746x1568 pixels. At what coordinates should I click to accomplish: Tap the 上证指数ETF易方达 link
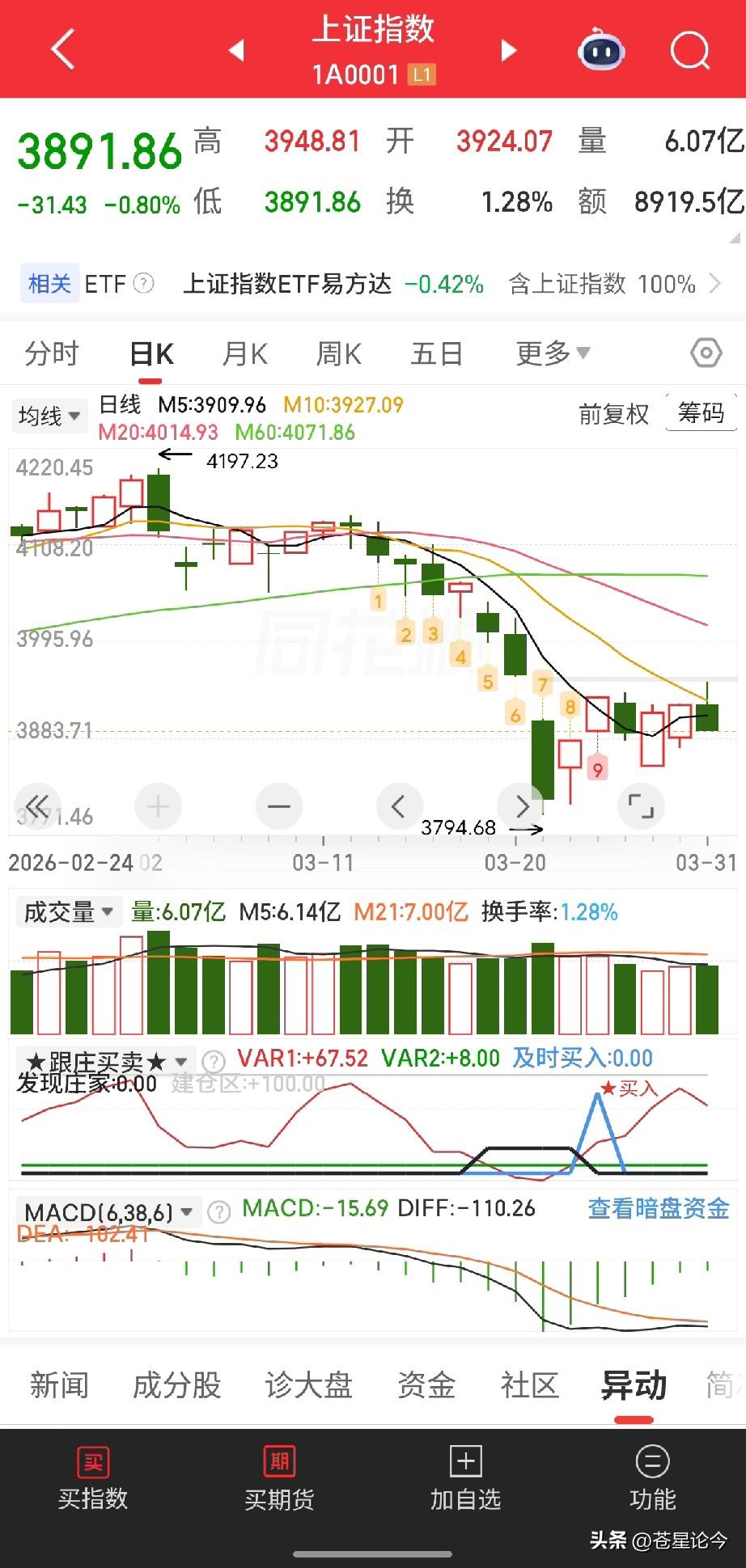coord(287,284)
